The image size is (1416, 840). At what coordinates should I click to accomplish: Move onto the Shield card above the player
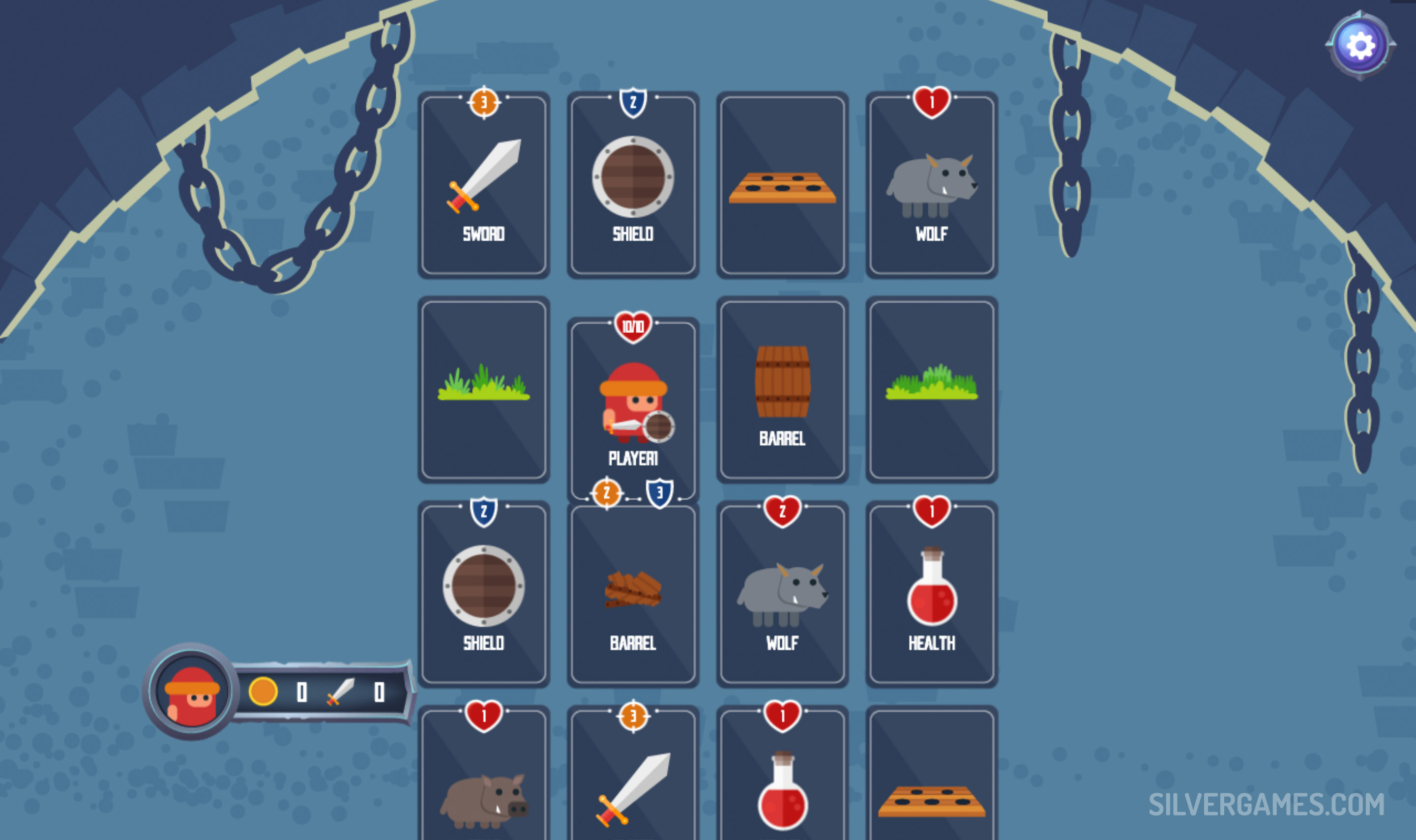coord(632,185)
